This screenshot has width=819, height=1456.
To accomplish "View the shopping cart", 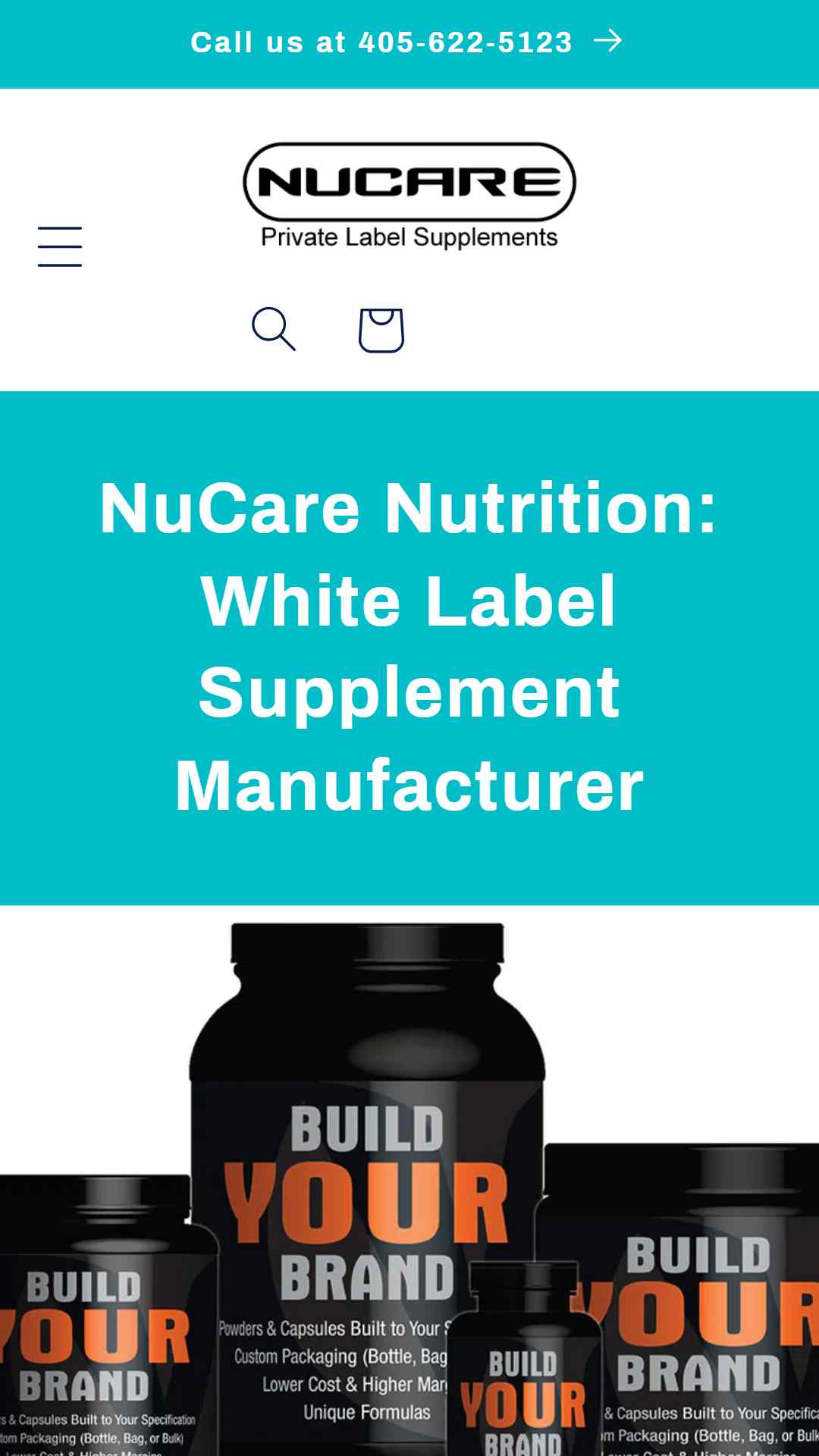I will point(381,329).
